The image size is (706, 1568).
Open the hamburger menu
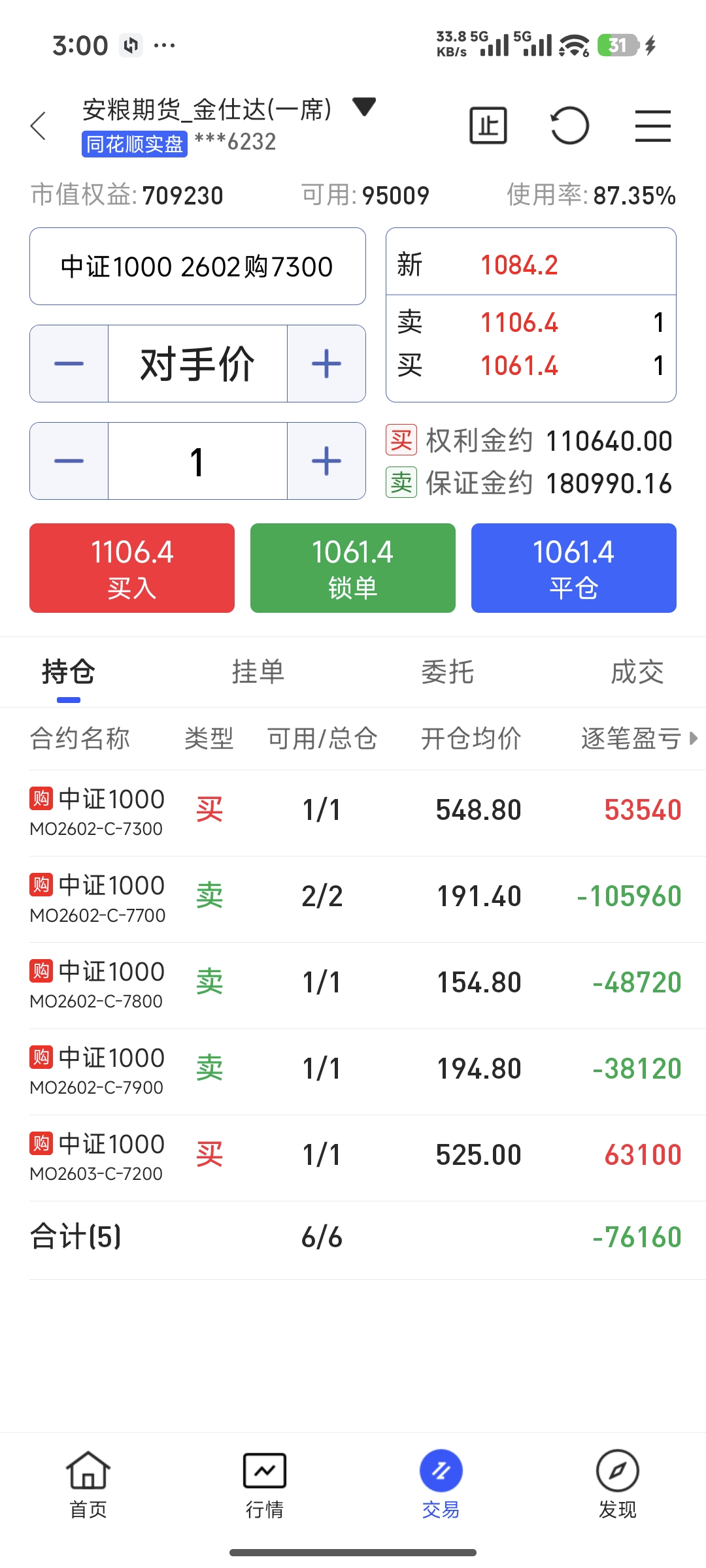tap(652, 125)
